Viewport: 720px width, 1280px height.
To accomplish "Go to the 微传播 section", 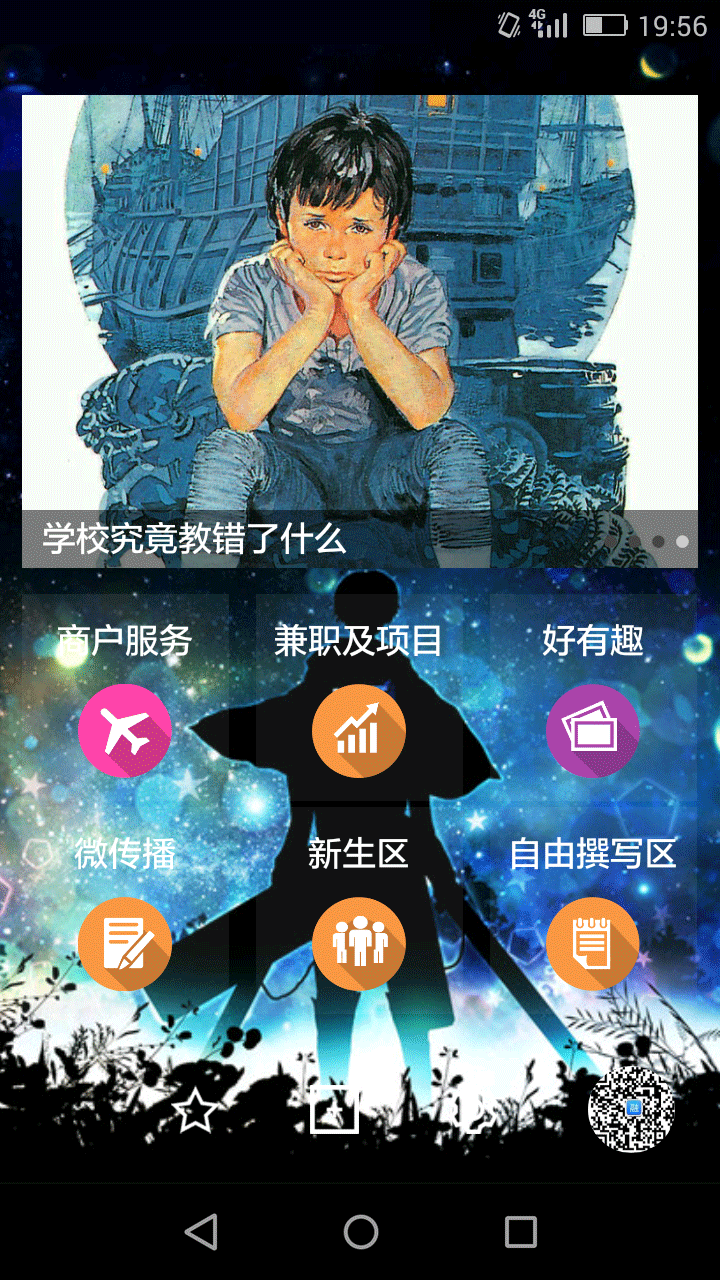I will pyautogui.click(x=125, y=943).
